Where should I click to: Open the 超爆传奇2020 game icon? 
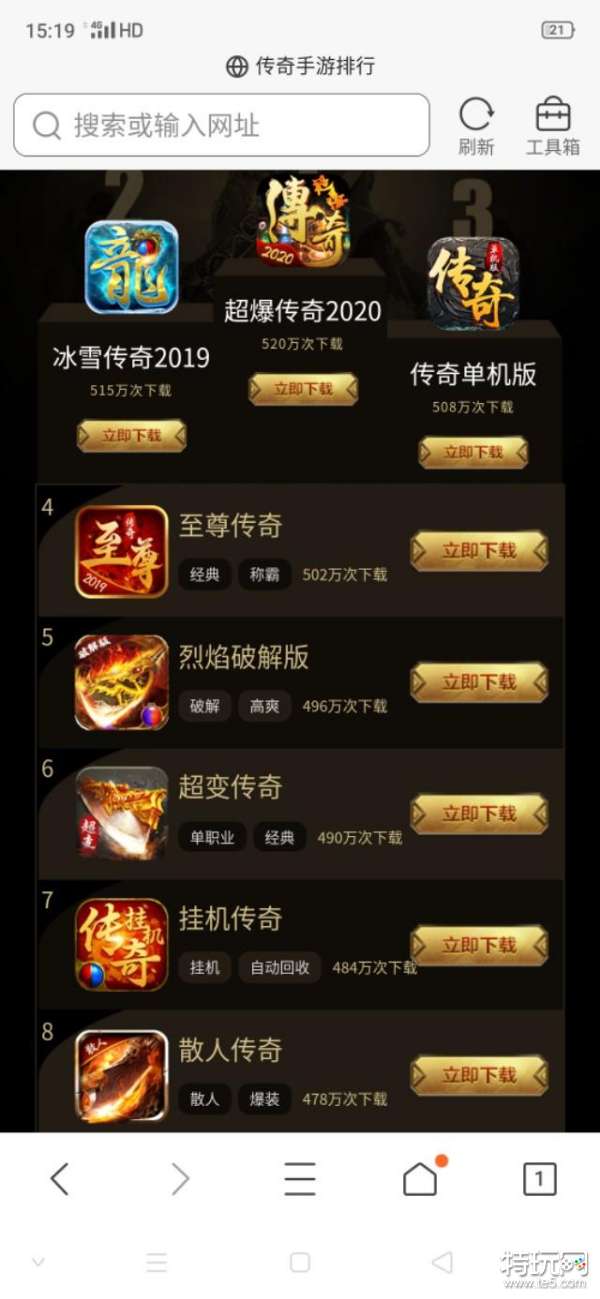coord(303,221)
